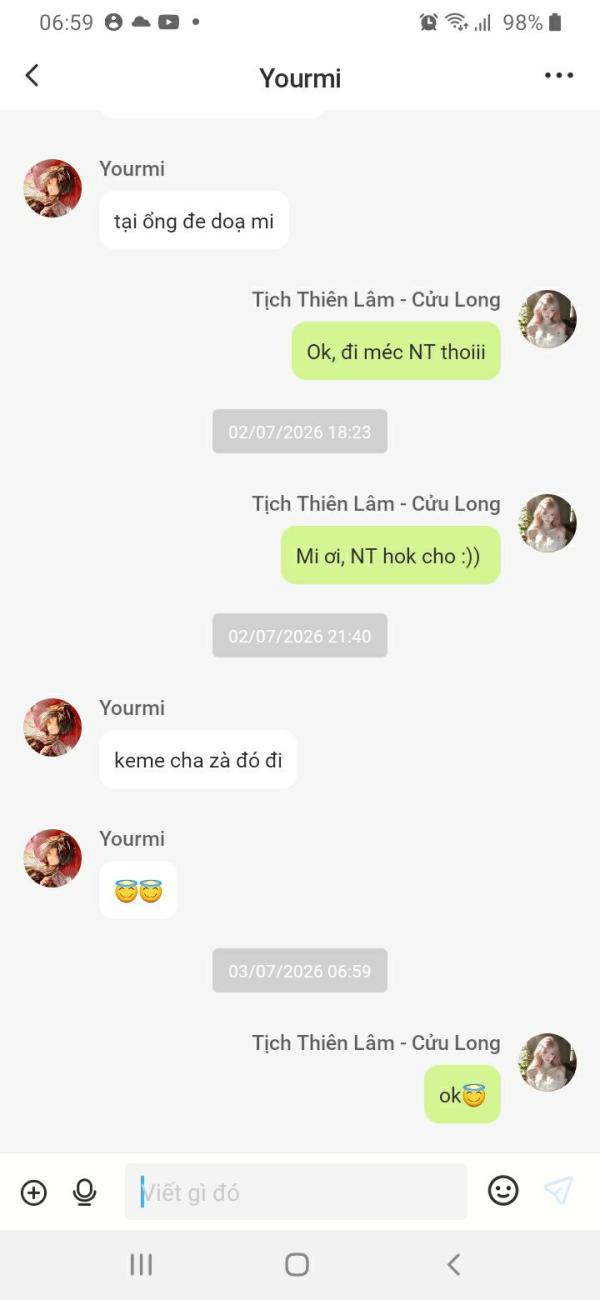
Task: Open system recent apps
Action: 141,1265
